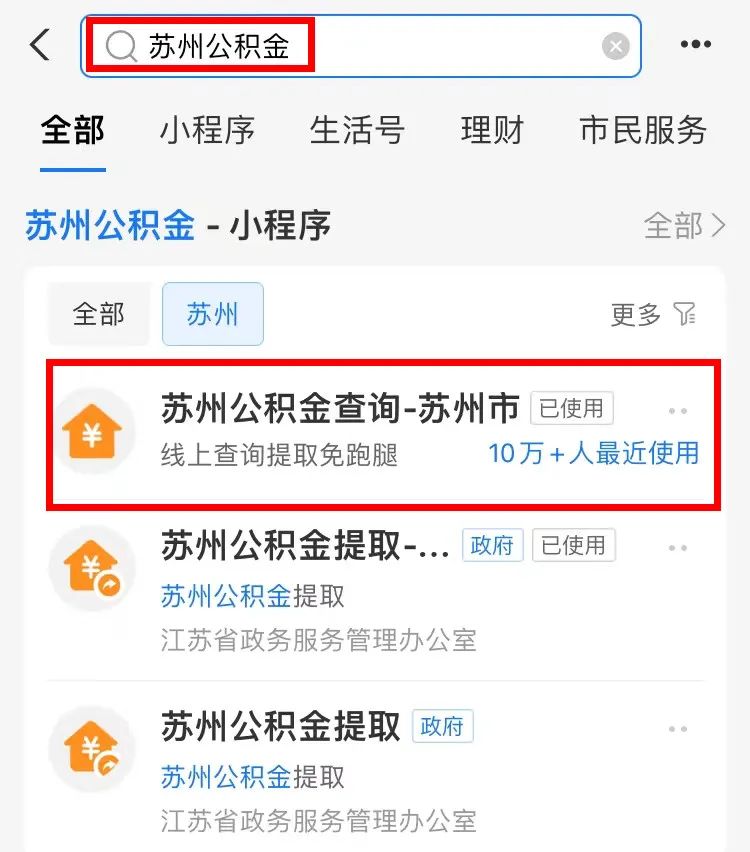Switch to the 理财 tab

(492, 130)
